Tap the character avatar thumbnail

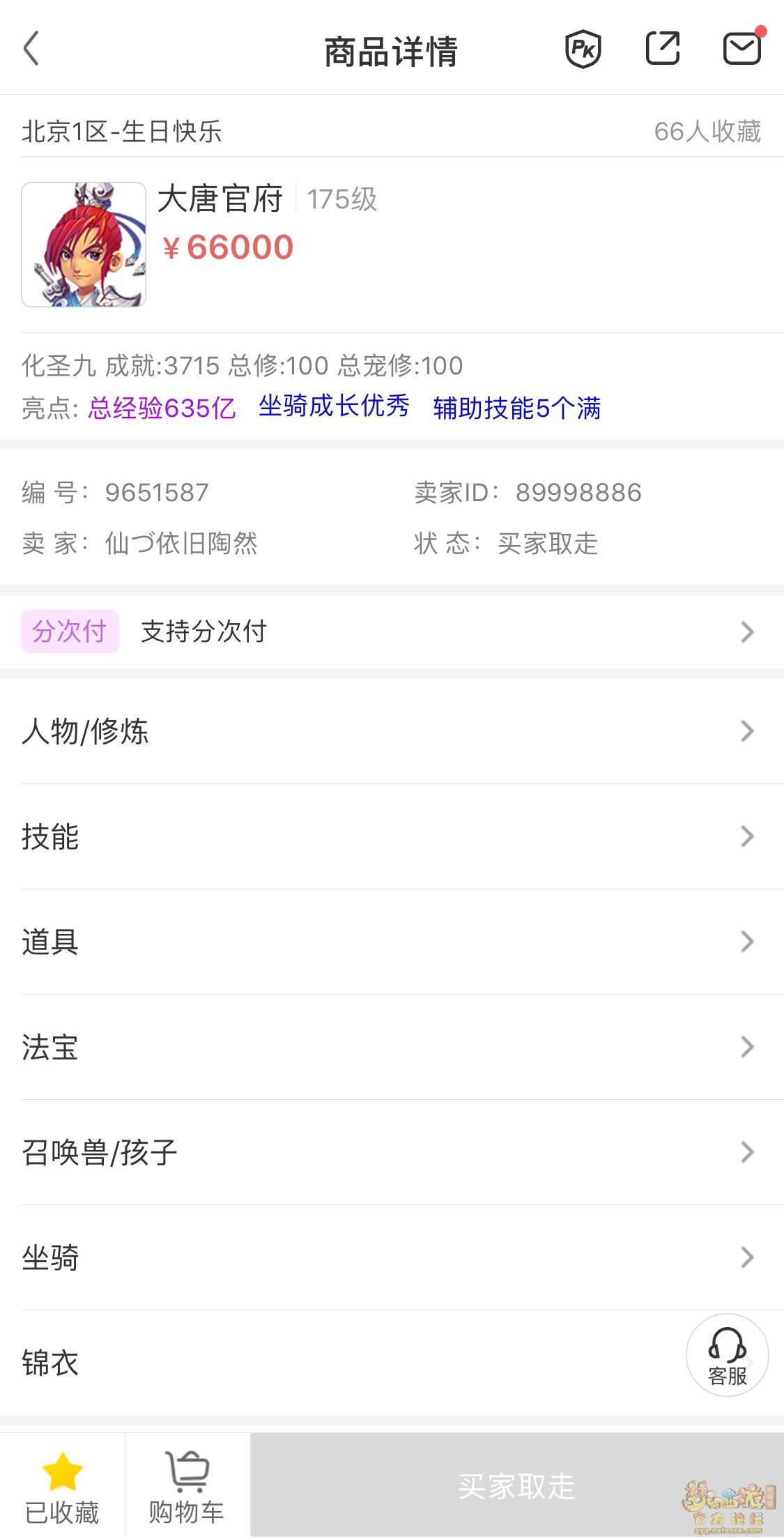point(84,245)
